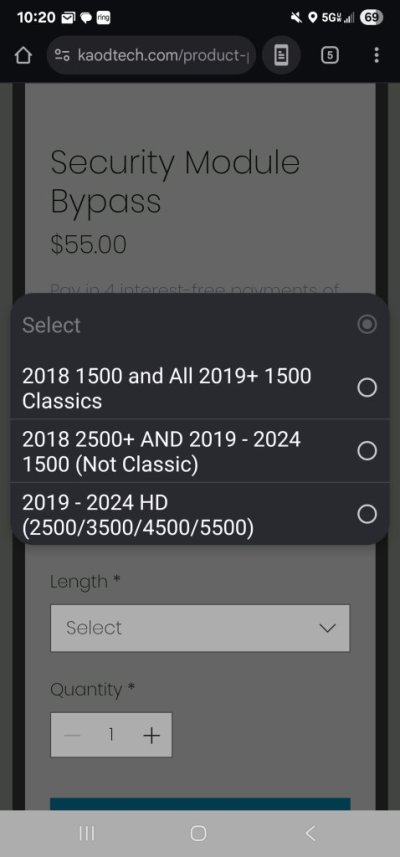This screenshot has width=400, height=857.
Task: Increase quantity with the plus button
Action: (x=151, y=736)
